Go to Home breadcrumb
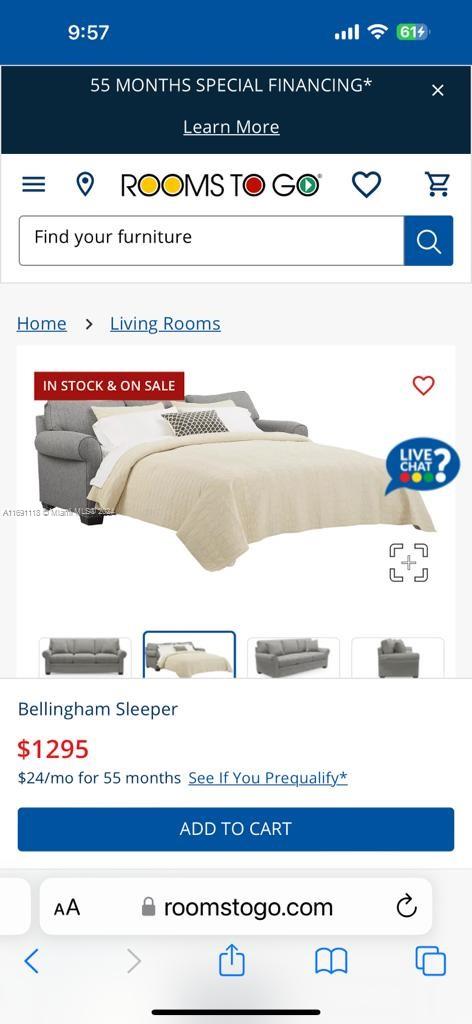This screenshot has height=1024, width=472. point(42,323)
